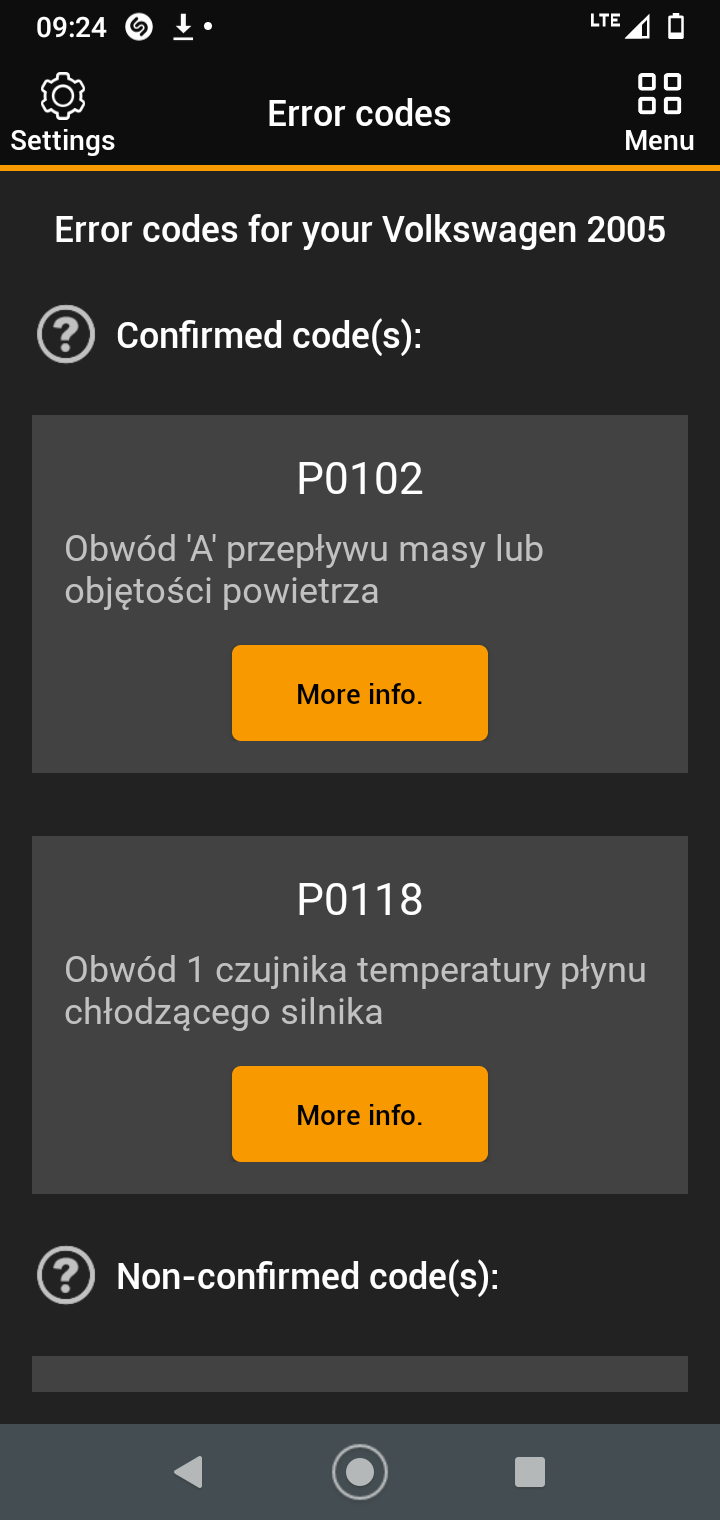Open Settings from the top-left corner
This screenshot has width=720, height=1520.
62,112
